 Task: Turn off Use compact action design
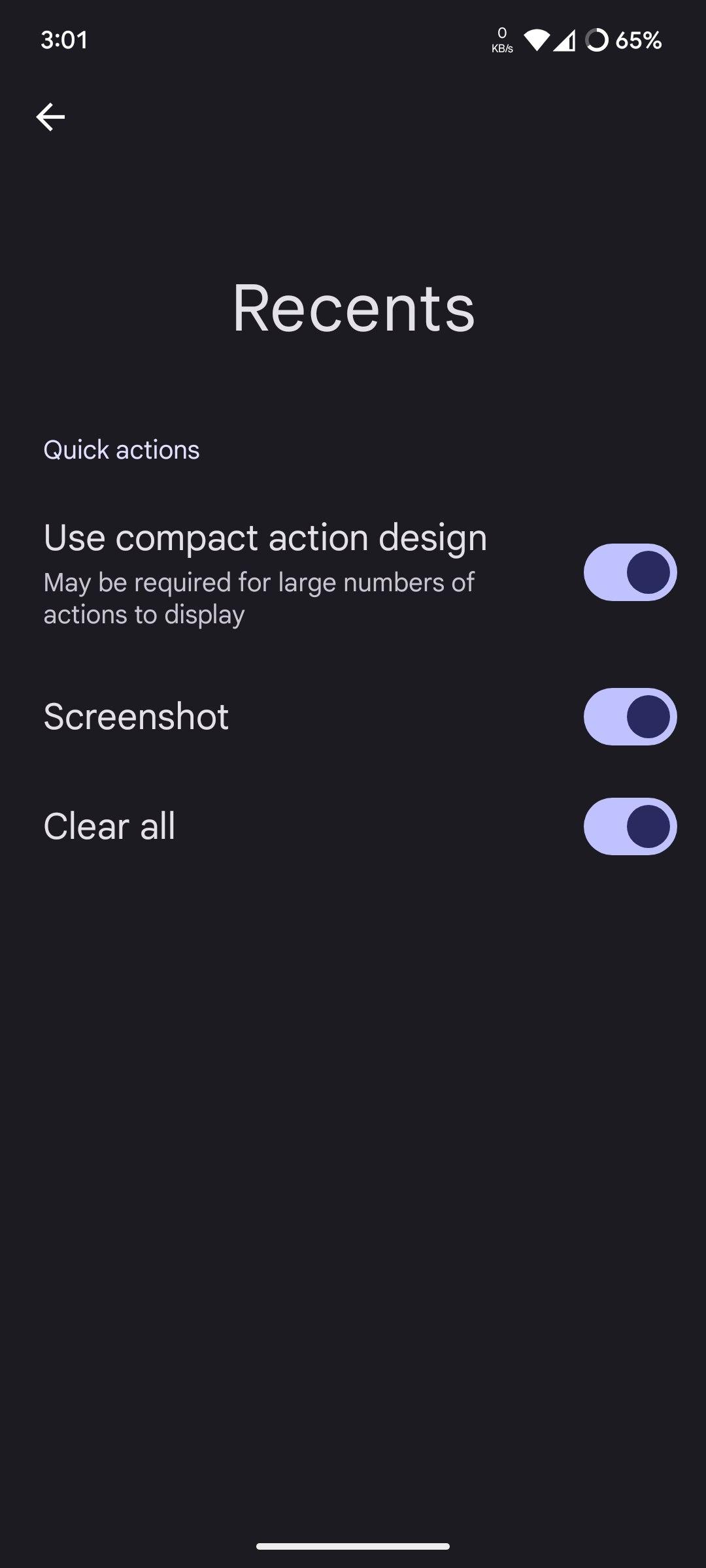point(630,572)
